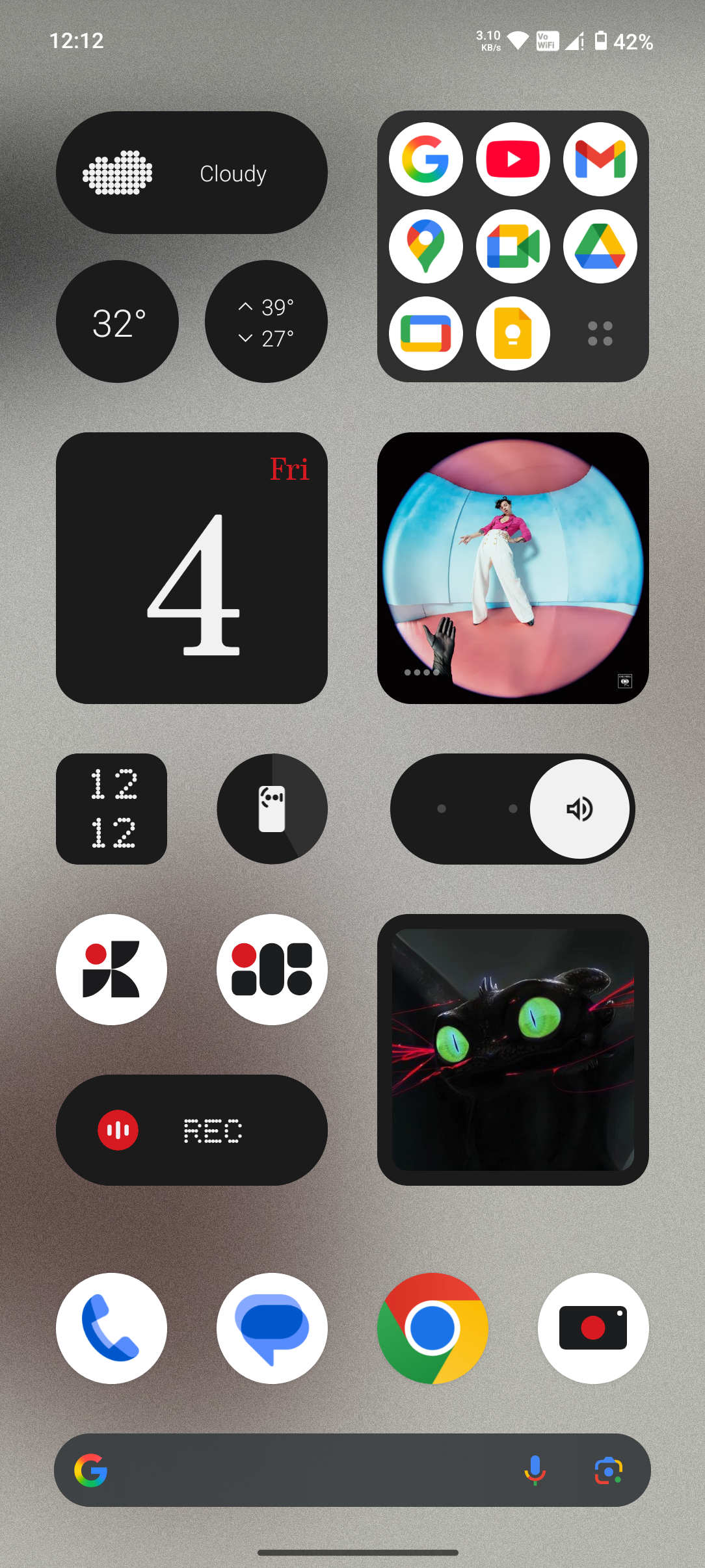Viewport: 705px width, 1568px height.
Task: Open Google TV app
Action: click(x=426, y=333)
